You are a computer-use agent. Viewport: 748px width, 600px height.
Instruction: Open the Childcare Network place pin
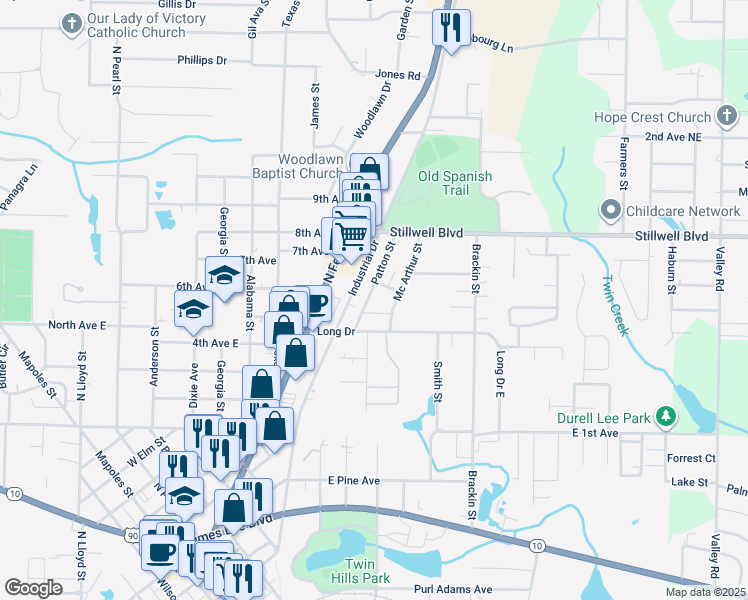[x=611, y=210]
